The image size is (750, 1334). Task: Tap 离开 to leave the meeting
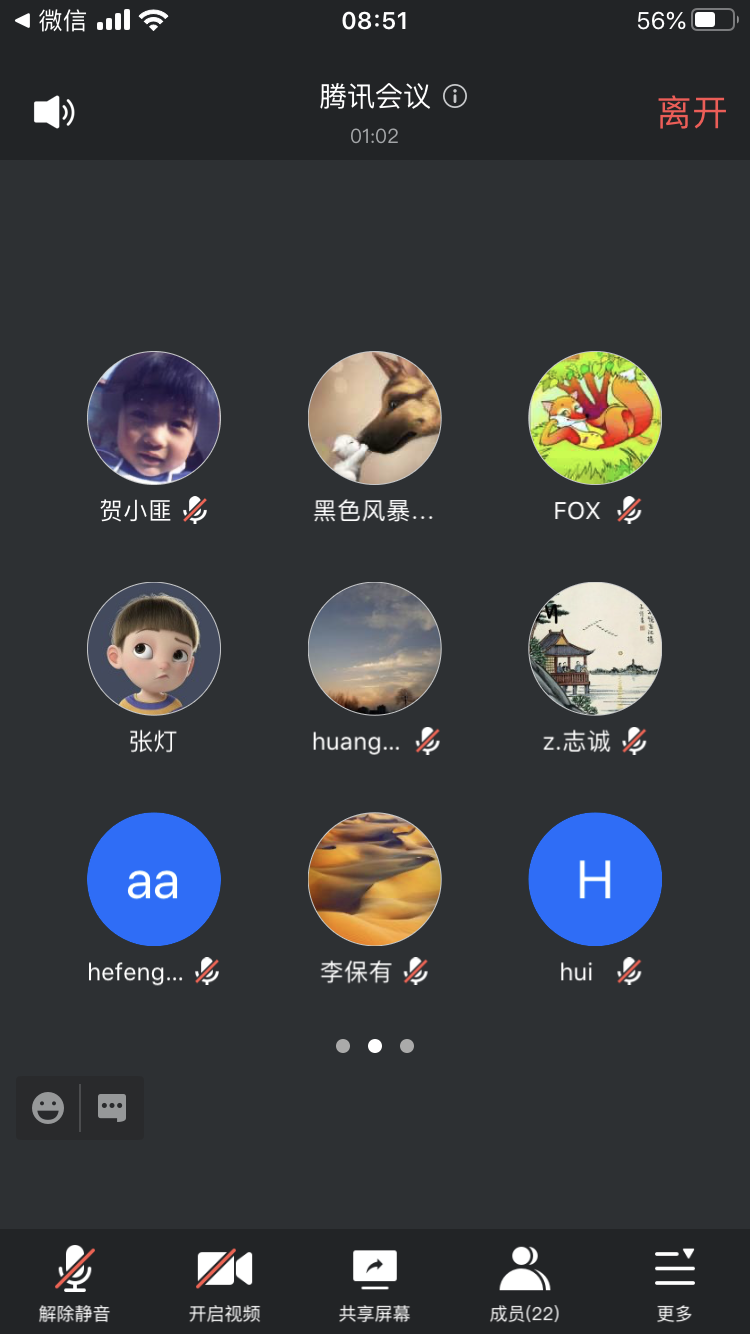point(691,112)
